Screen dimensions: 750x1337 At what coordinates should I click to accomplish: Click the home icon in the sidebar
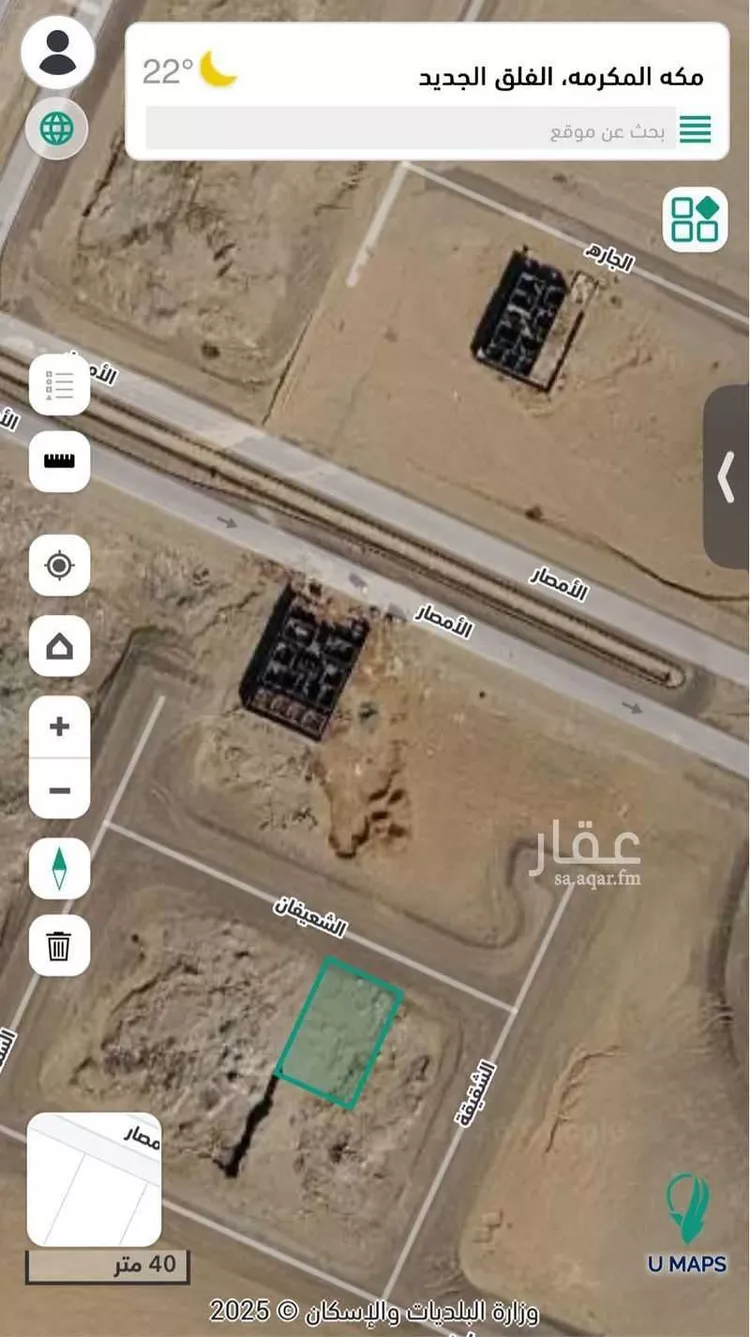[58, 646]
